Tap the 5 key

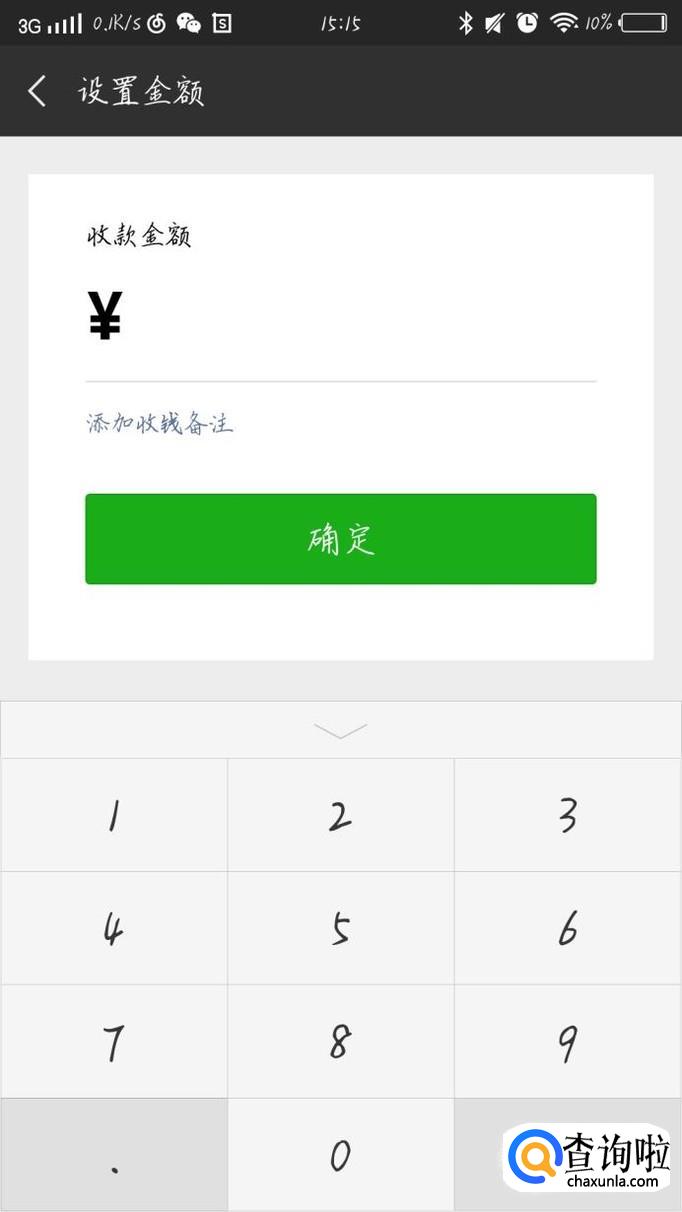(x=340, y=928)
